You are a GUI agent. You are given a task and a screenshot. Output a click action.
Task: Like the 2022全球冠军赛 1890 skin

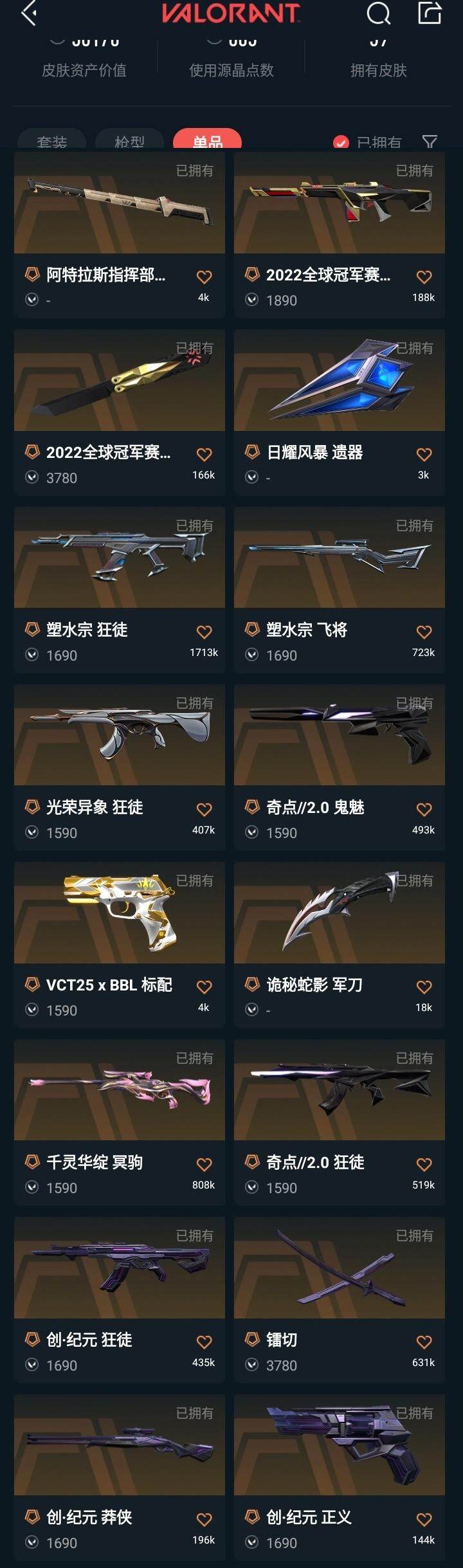tap(424, 277)
